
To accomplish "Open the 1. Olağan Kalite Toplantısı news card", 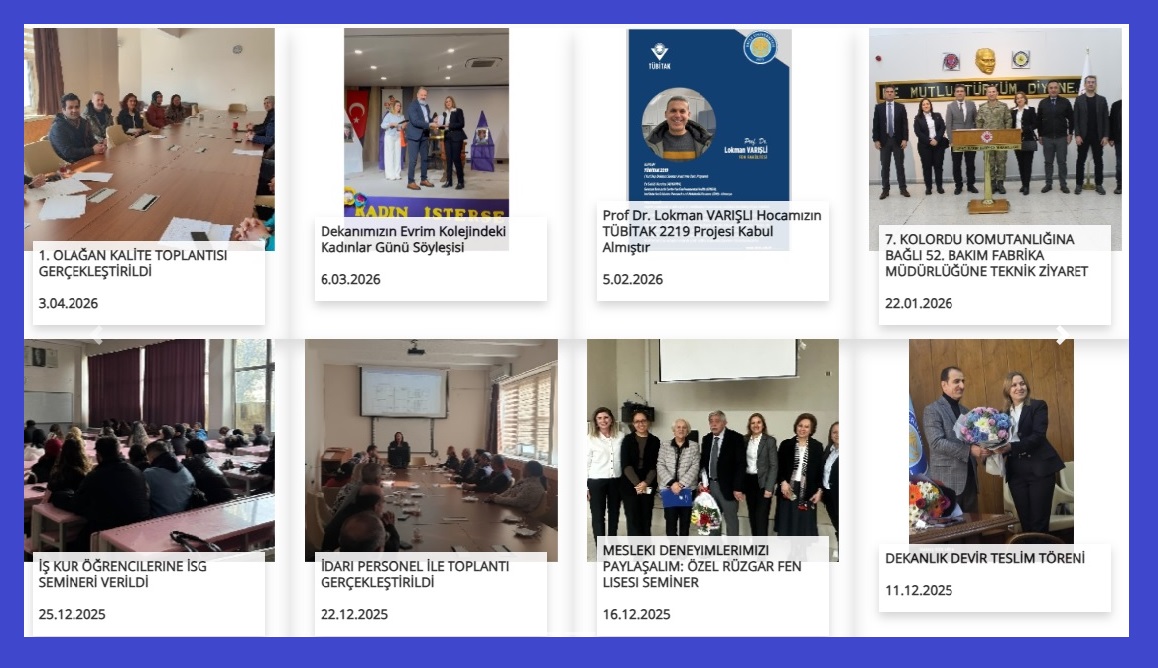I will pos(132,263).
